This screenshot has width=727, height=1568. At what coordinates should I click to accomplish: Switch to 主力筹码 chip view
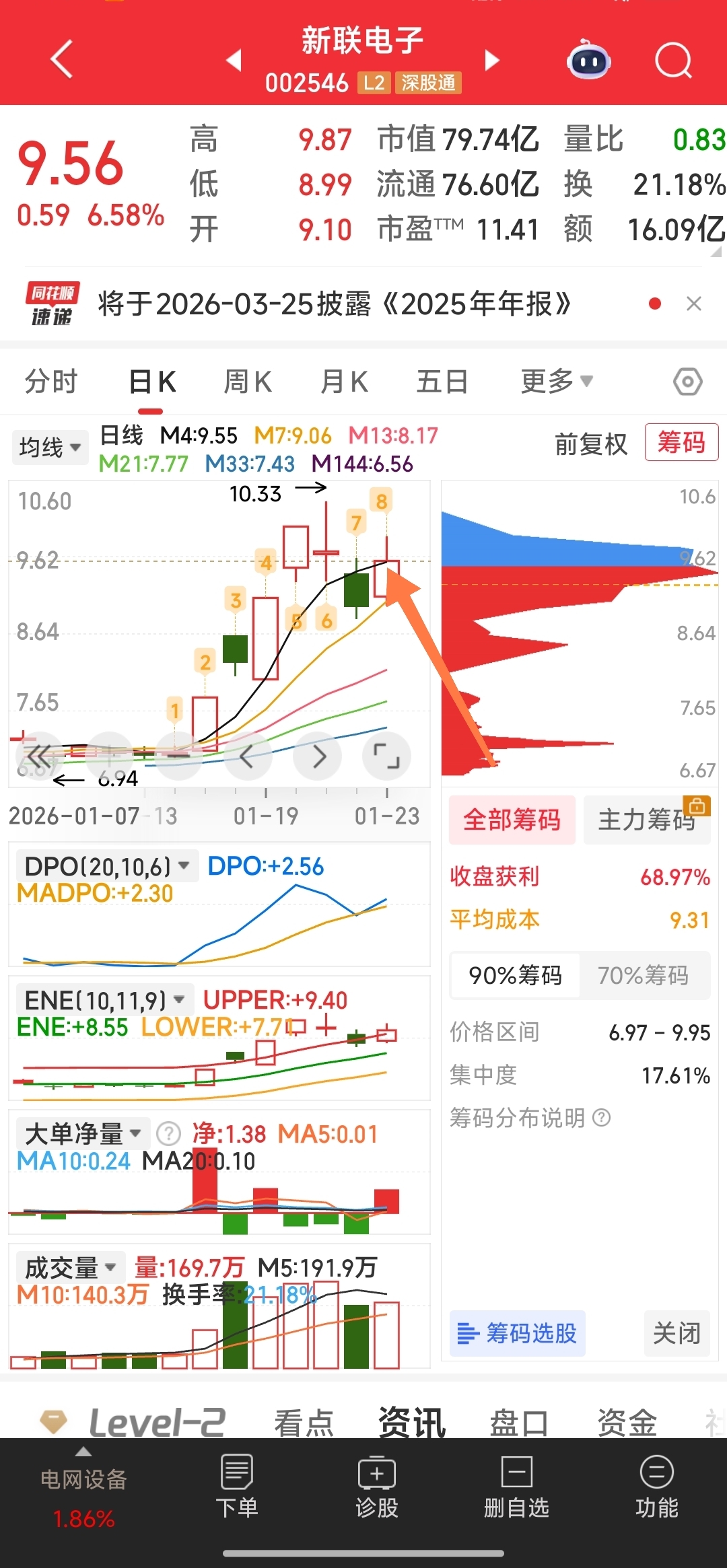coord(646,820)
